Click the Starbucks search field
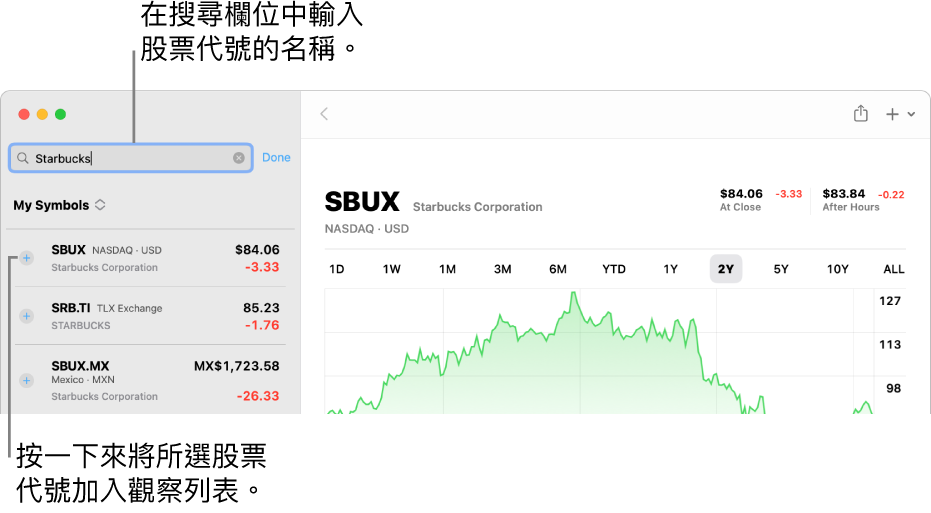Screen dimensions: 931x513 [130, 158]
